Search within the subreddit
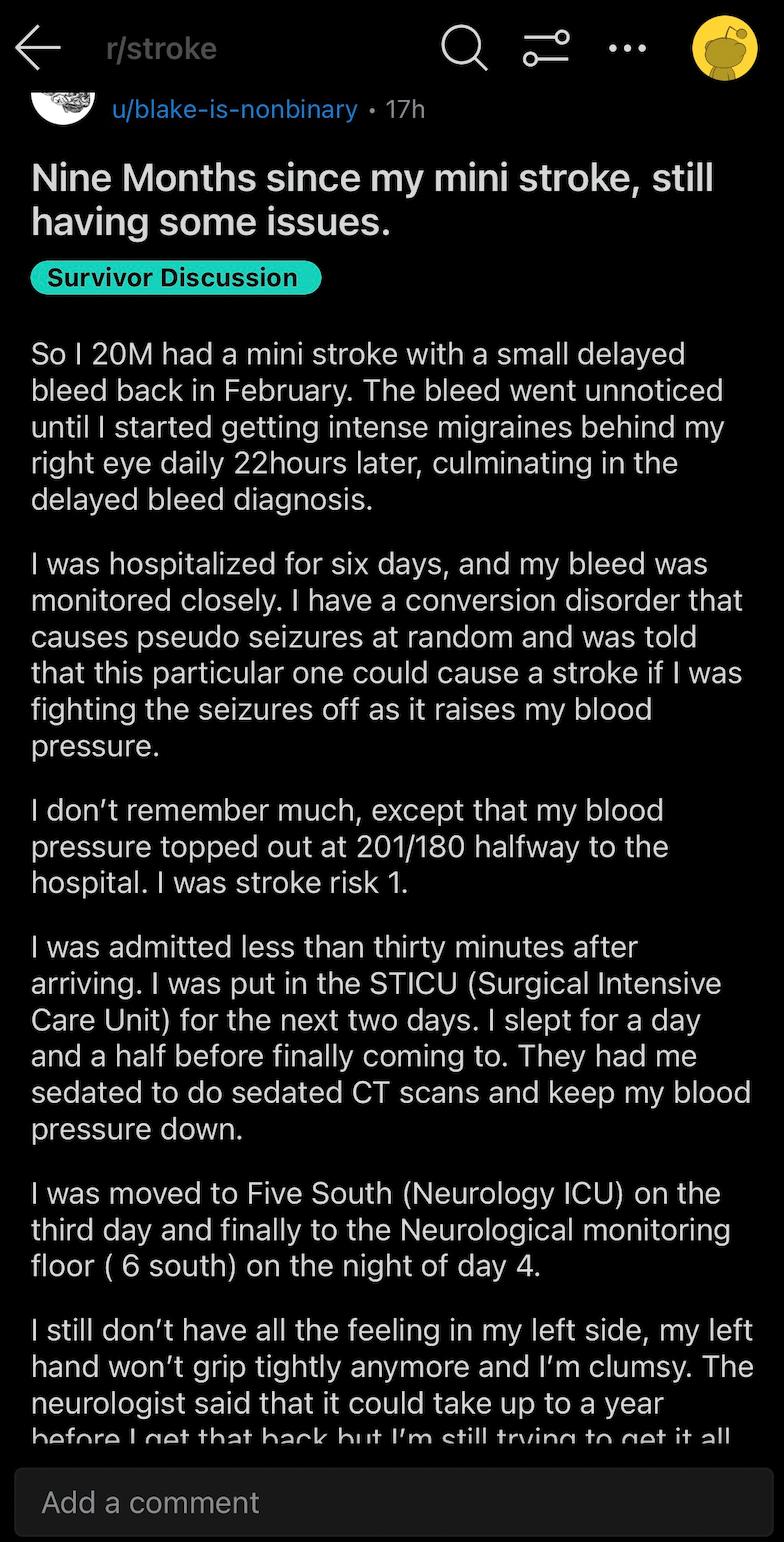 tap(464, 48)
